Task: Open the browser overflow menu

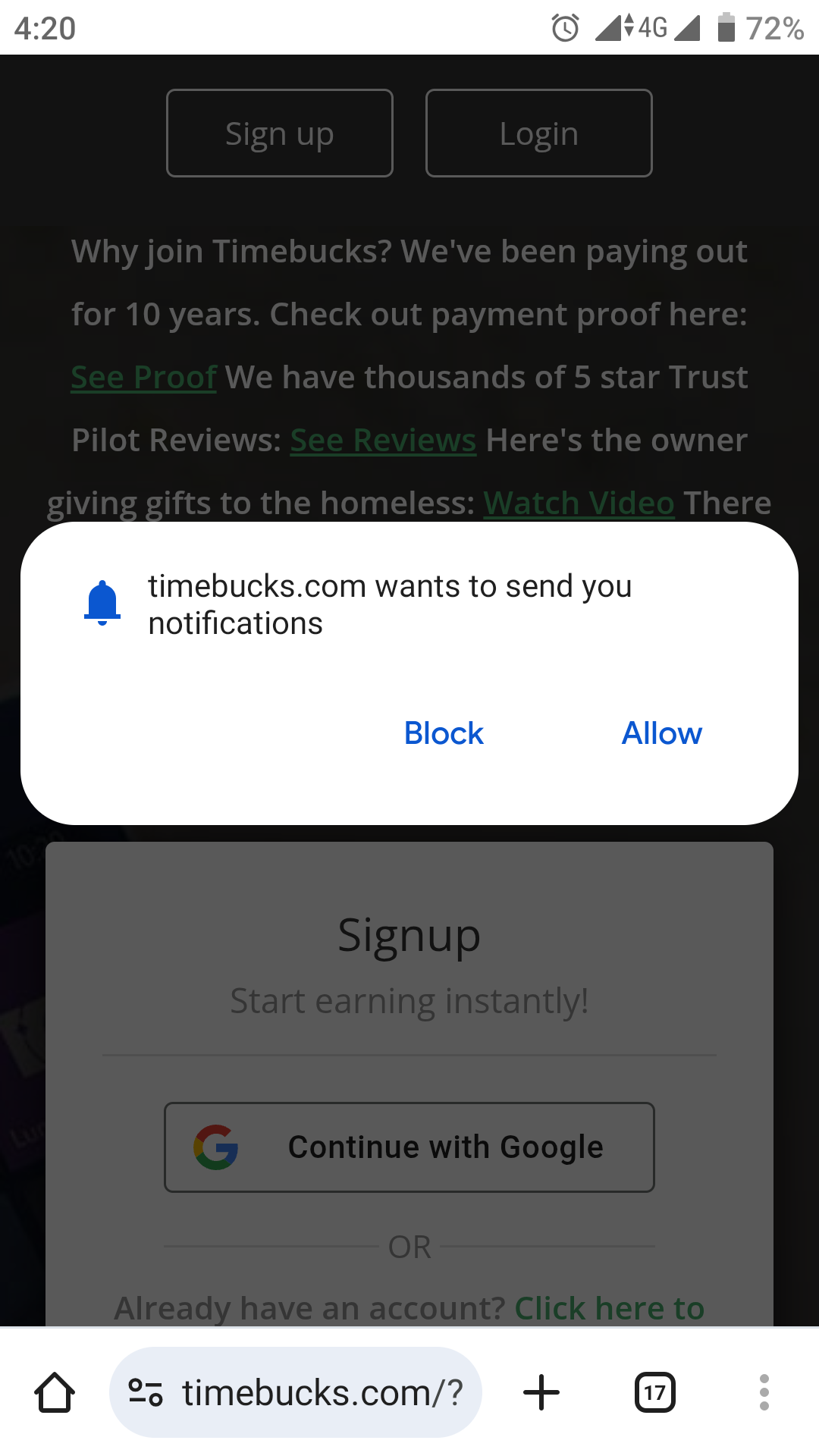Action: click(x=764, y=1392)
